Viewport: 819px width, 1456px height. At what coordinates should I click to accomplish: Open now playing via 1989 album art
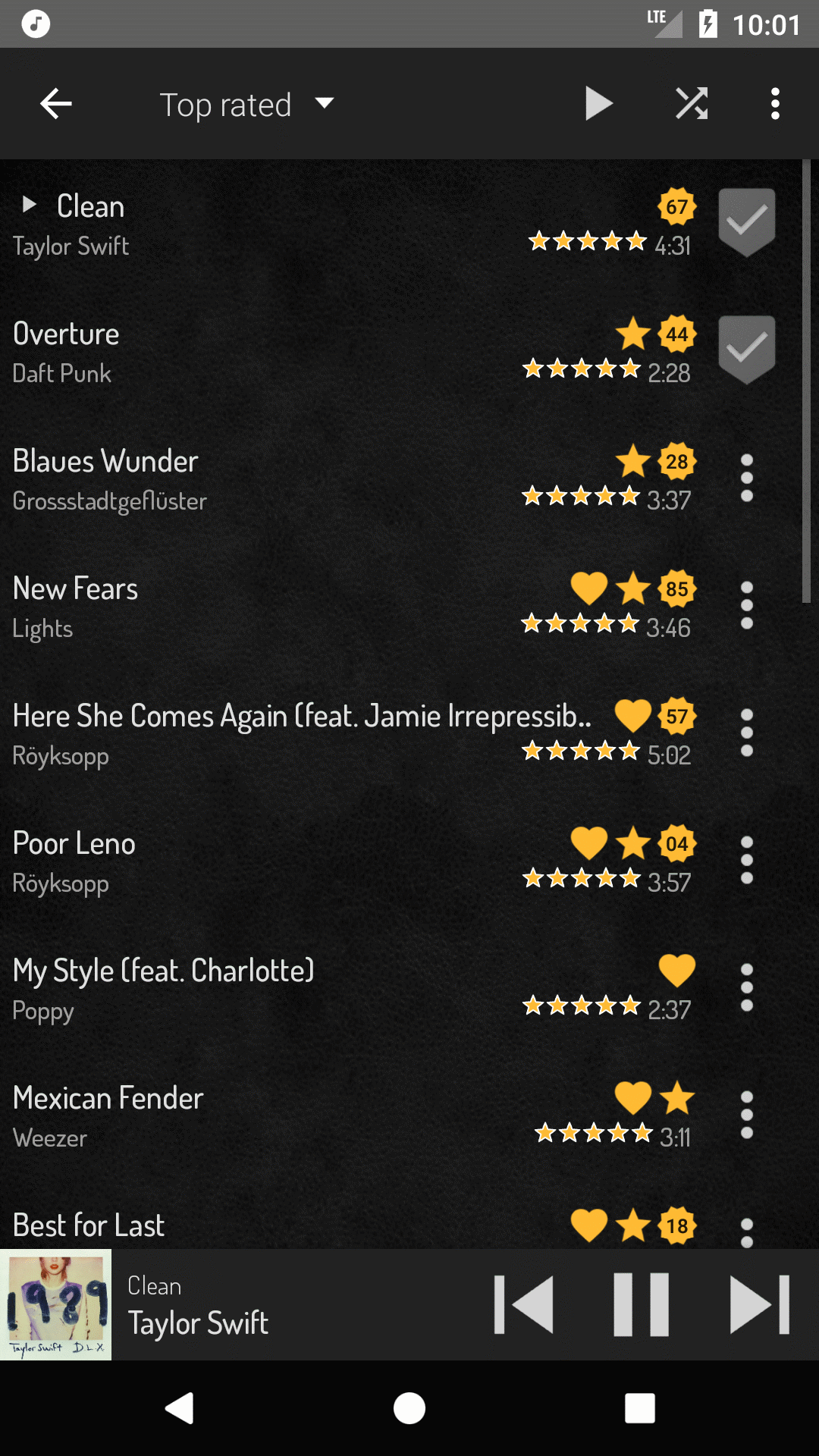coord(56,1304)
